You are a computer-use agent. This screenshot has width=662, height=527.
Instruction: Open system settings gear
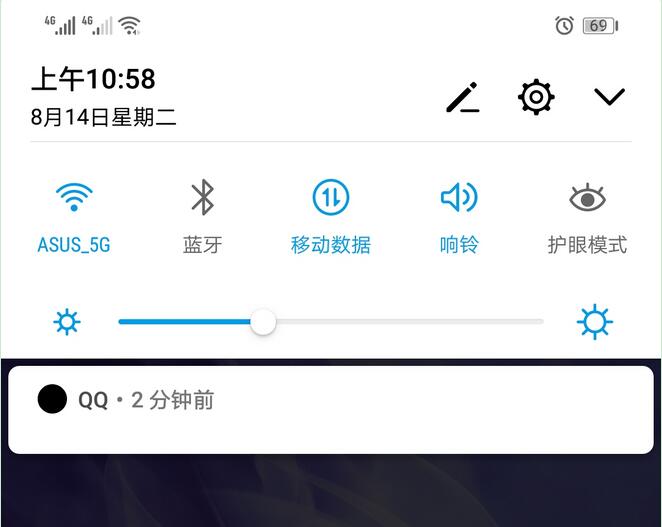(x=536, y=97)
